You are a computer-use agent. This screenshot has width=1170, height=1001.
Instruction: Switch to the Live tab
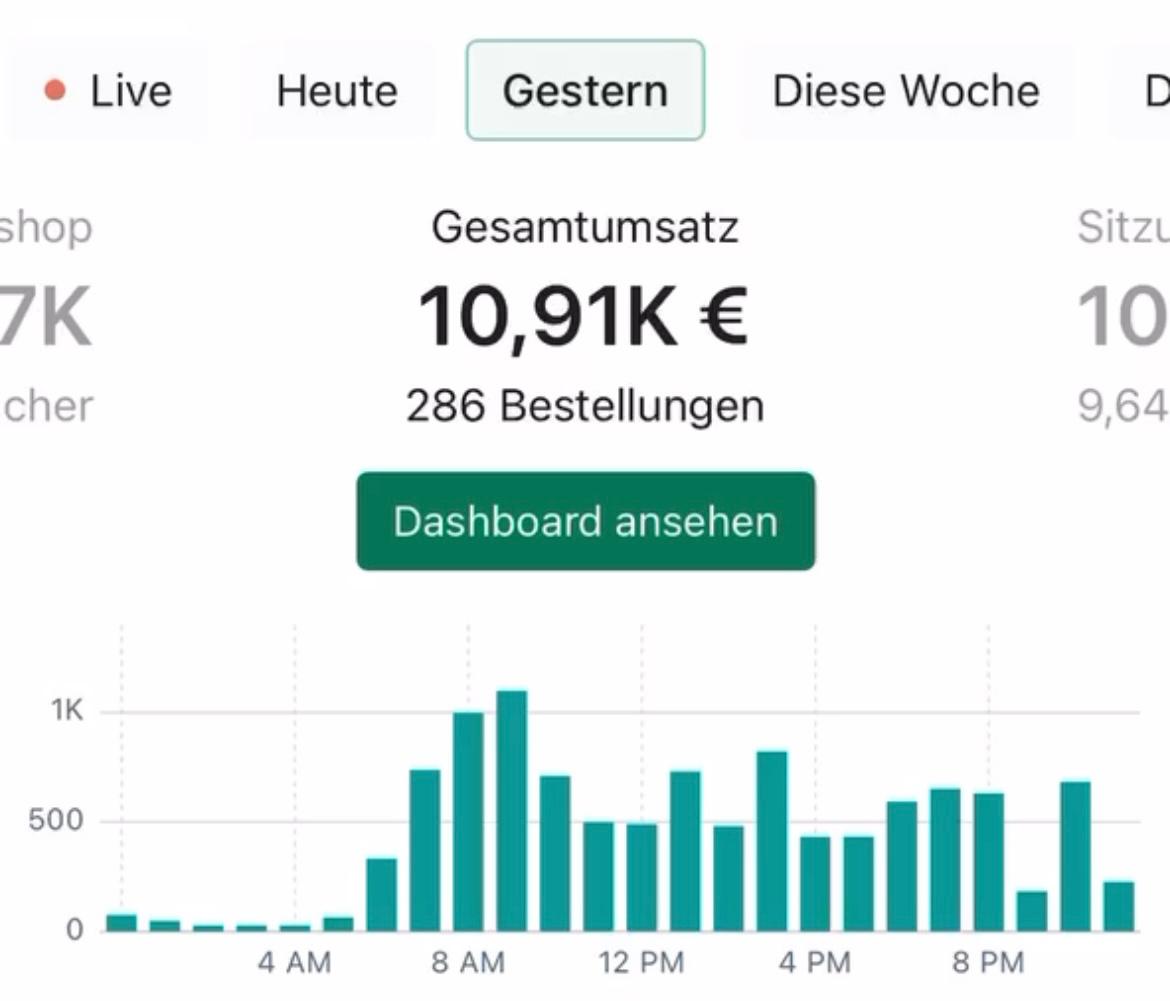point(108,91)
